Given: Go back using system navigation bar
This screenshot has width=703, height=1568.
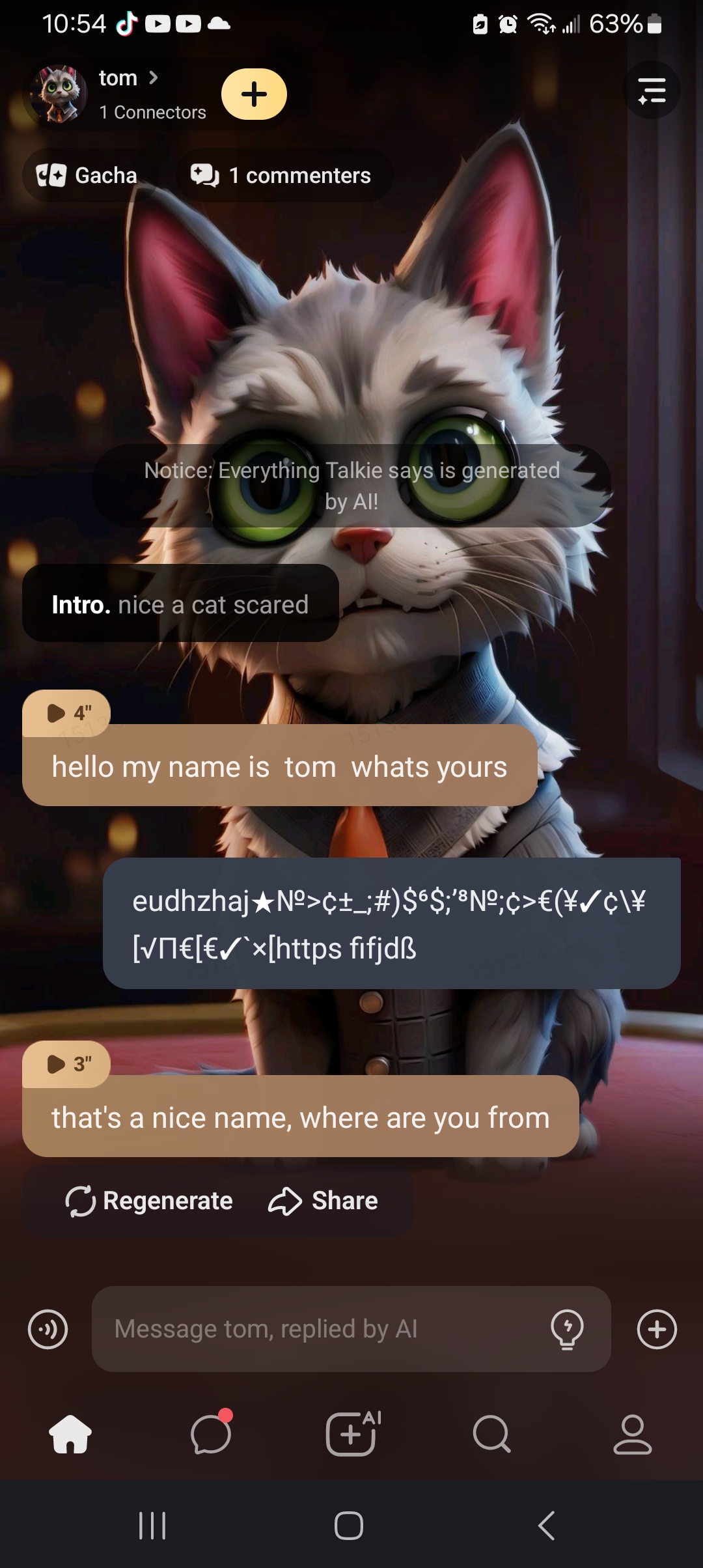Looking at the screenshot, I should pyautogui.click(x=547, y=1526).
